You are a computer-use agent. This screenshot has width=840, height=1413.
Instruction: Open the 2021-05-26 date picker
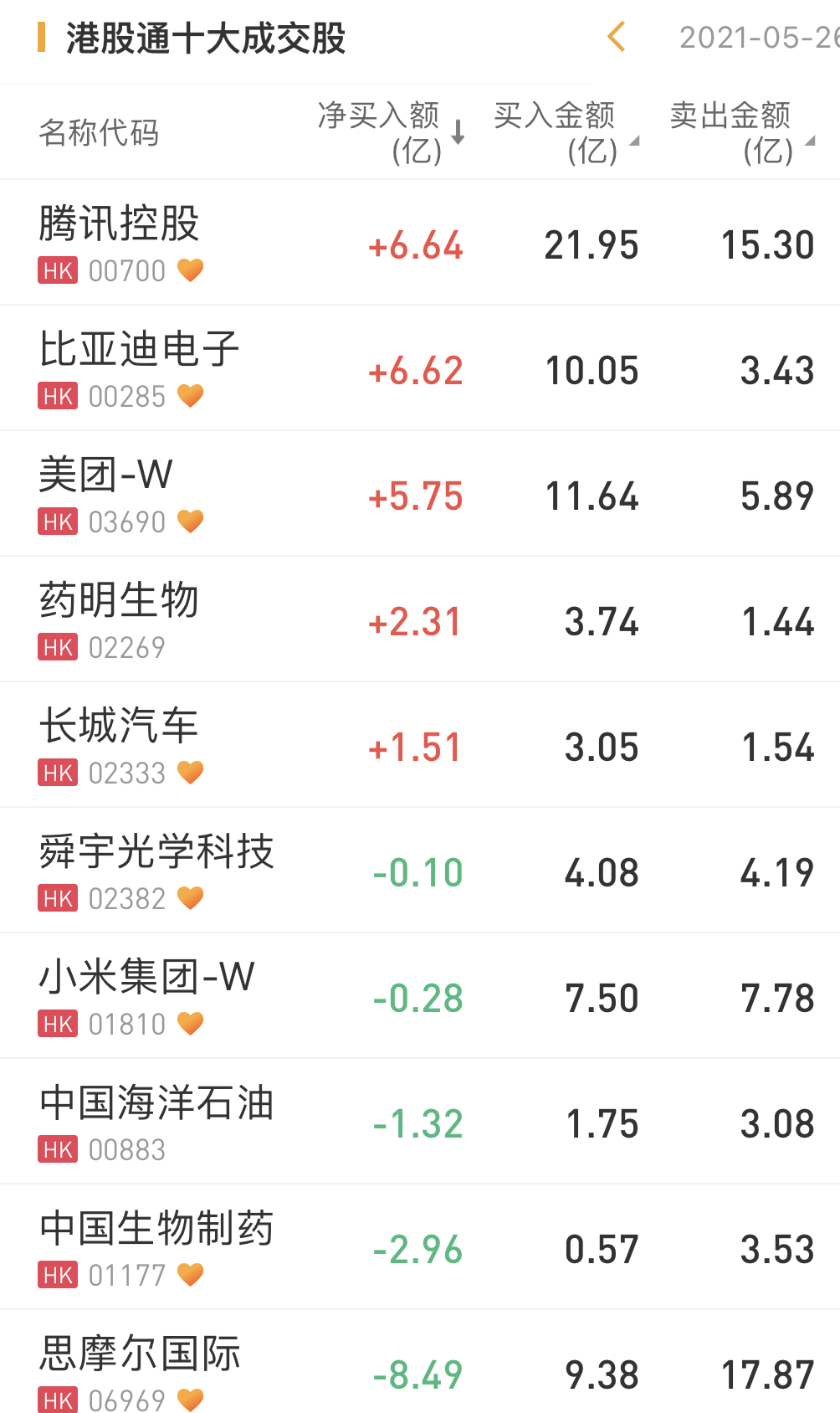pos(758,38)
